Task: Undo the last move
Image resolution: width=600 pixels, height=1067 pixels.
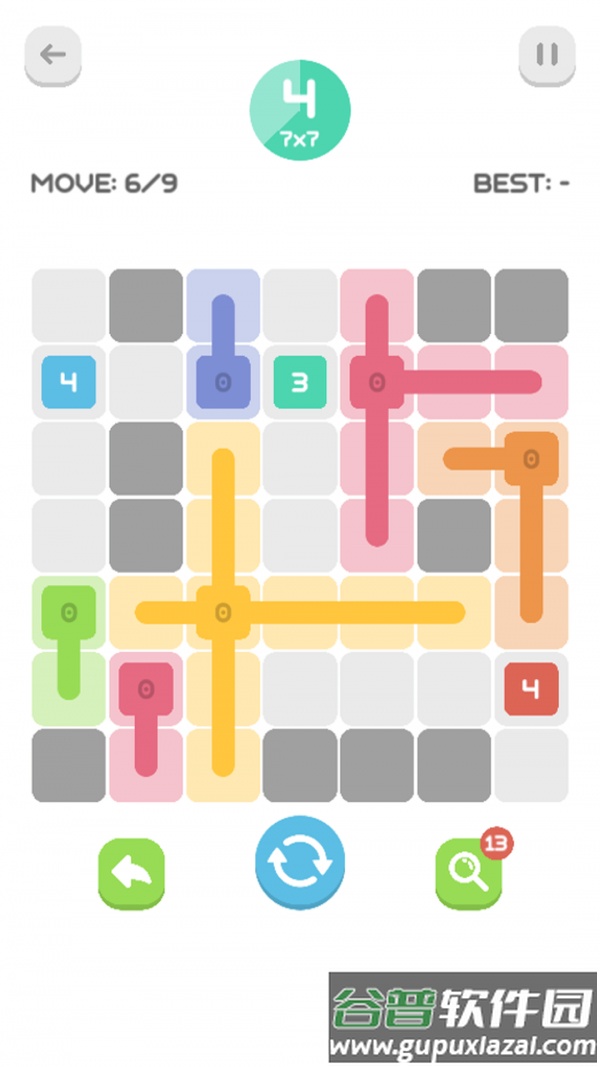Action: click(x=131, y=871)
